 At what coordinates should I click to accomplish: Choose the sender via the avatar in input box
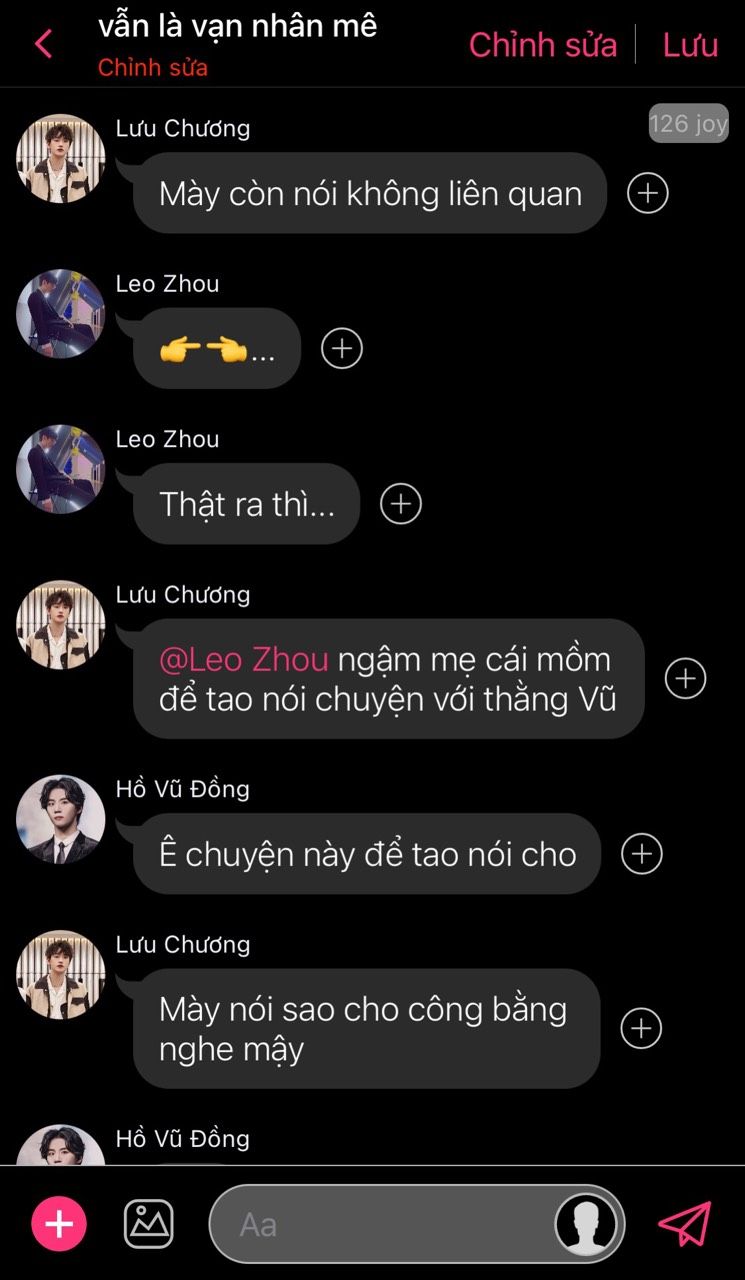(585, 1224)
